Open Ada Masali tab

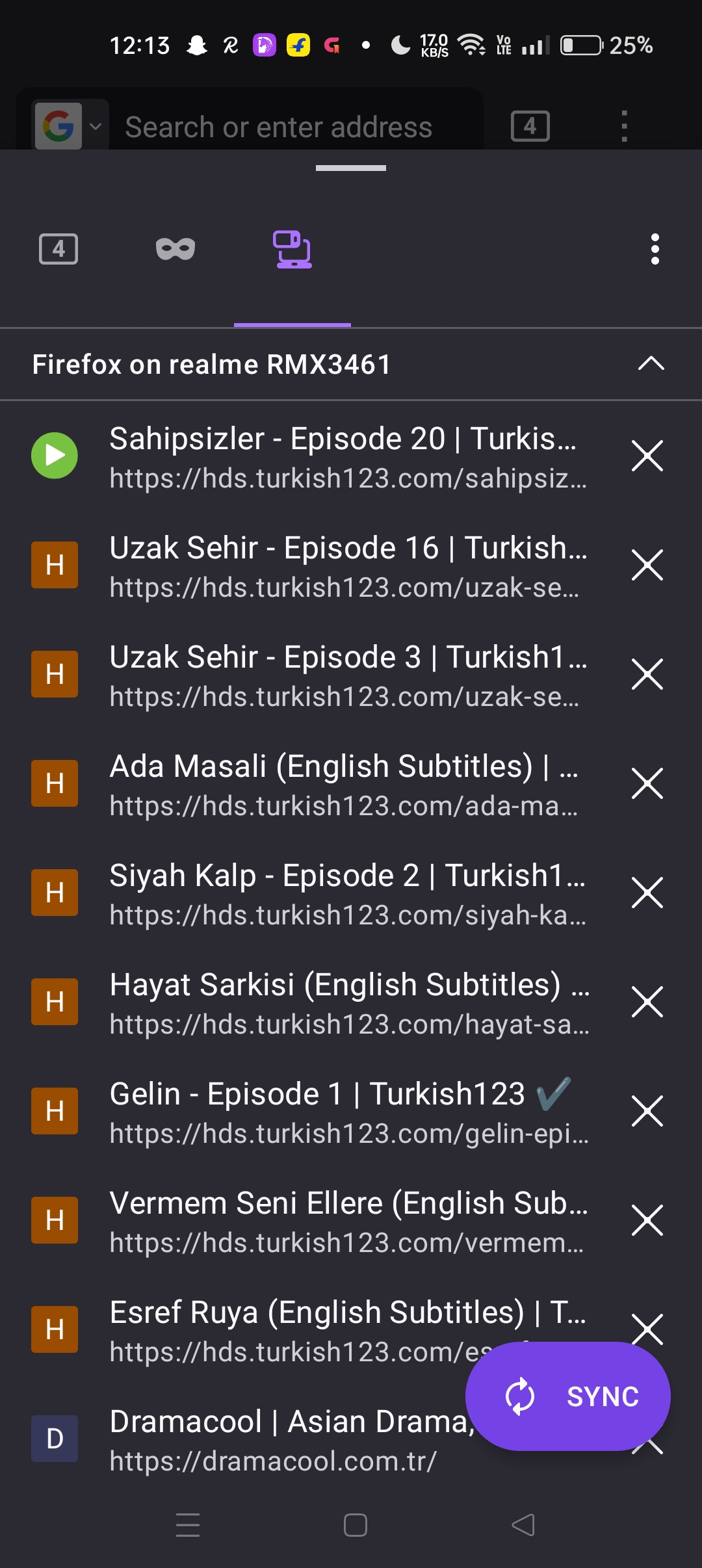pos(309,784)
